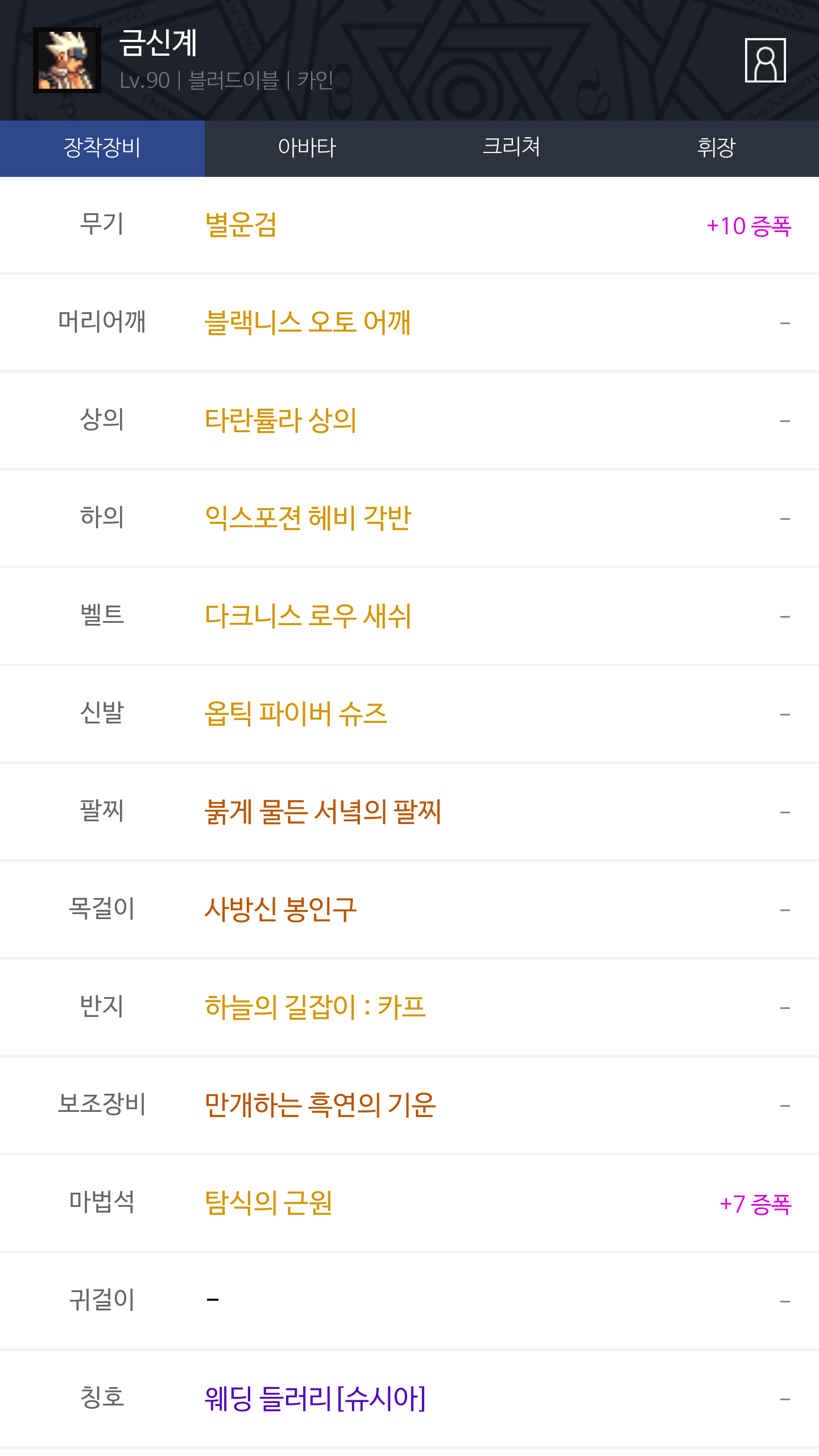Show the 웨딩 들러리 [슈시아] title
Viewport: 819px width, 1456px height.
tap(315, 1399)
